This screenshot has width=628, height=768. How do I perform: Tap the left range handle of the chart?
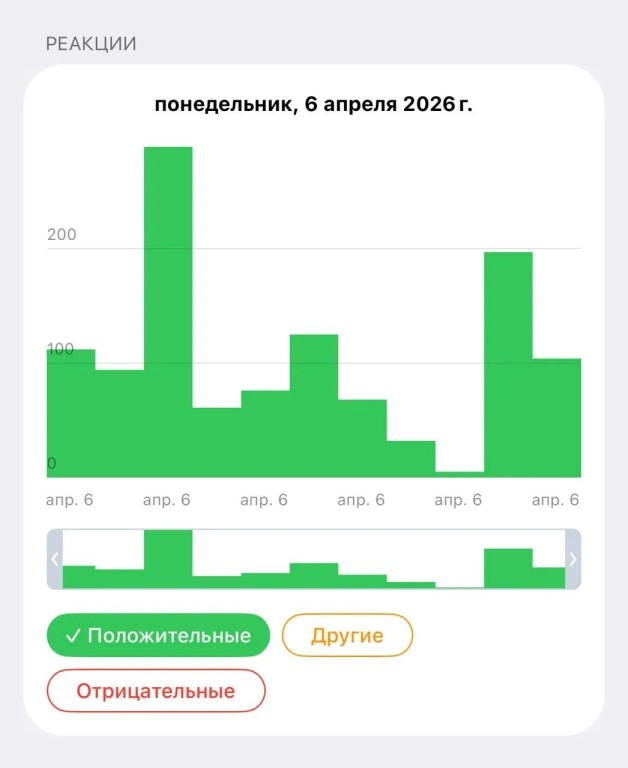[55, 559]
